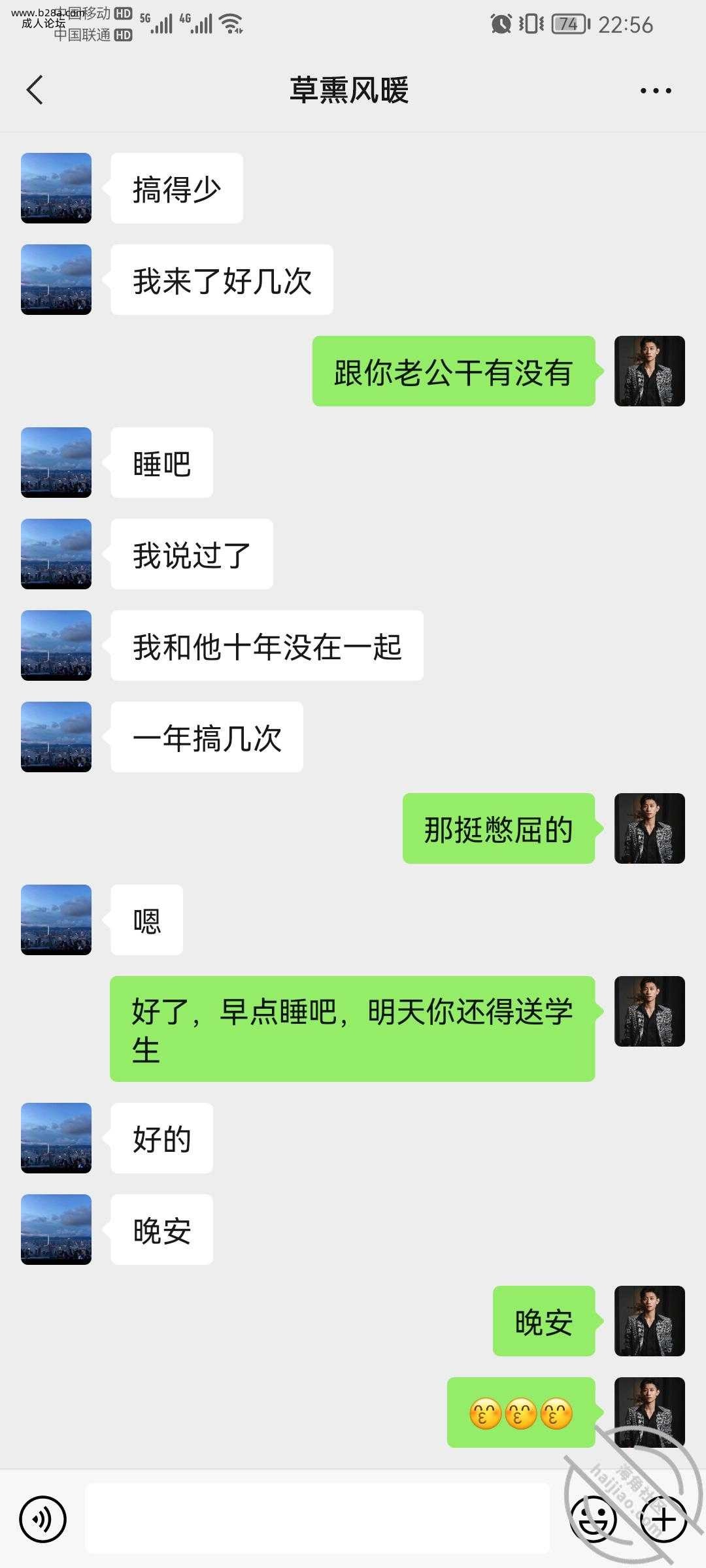Open contact avatar beside 搞得少
The image size is (706, 1568).
56,188
